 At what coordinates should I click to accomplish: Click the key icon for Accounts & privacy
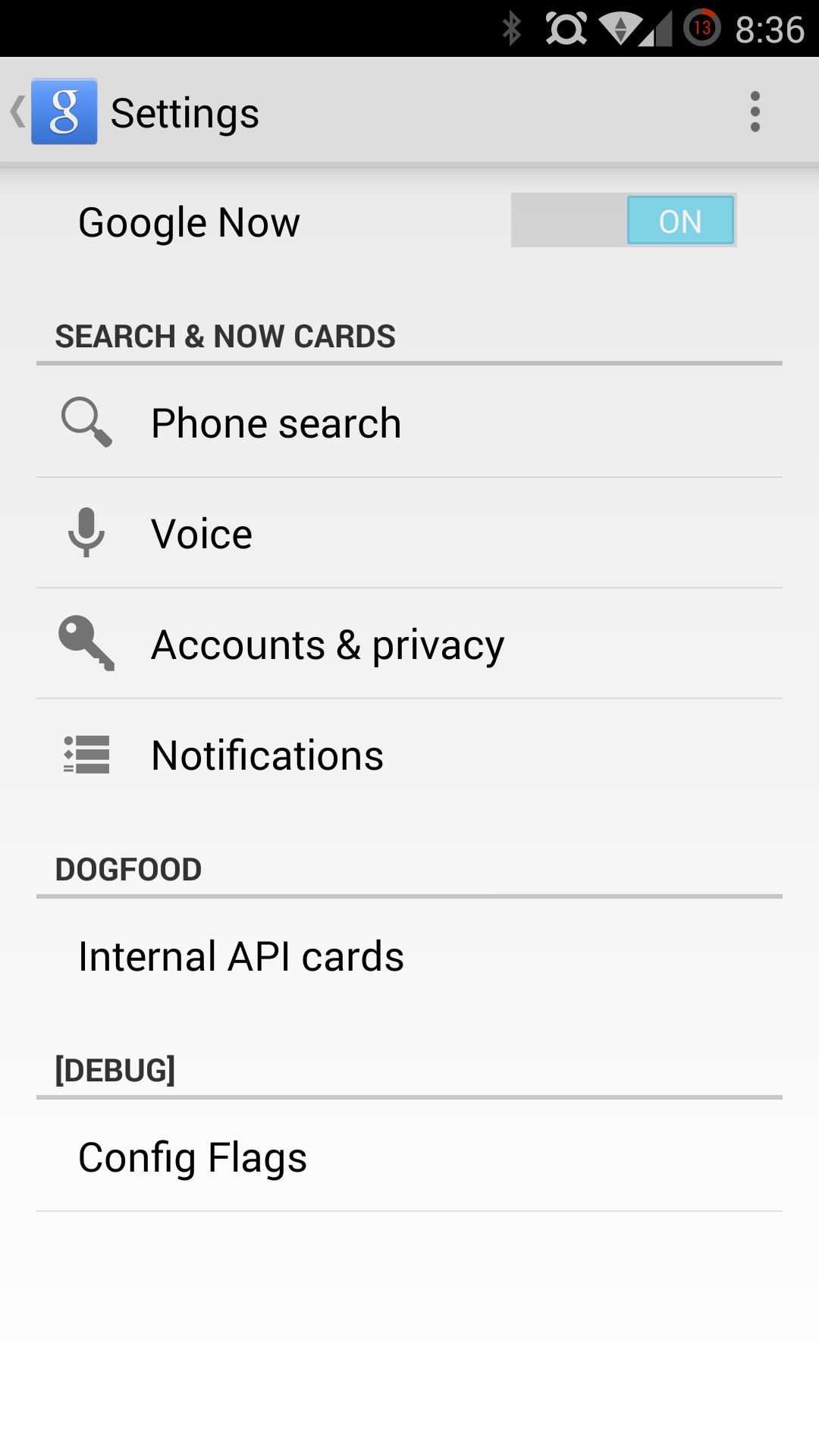click(86, 644)
